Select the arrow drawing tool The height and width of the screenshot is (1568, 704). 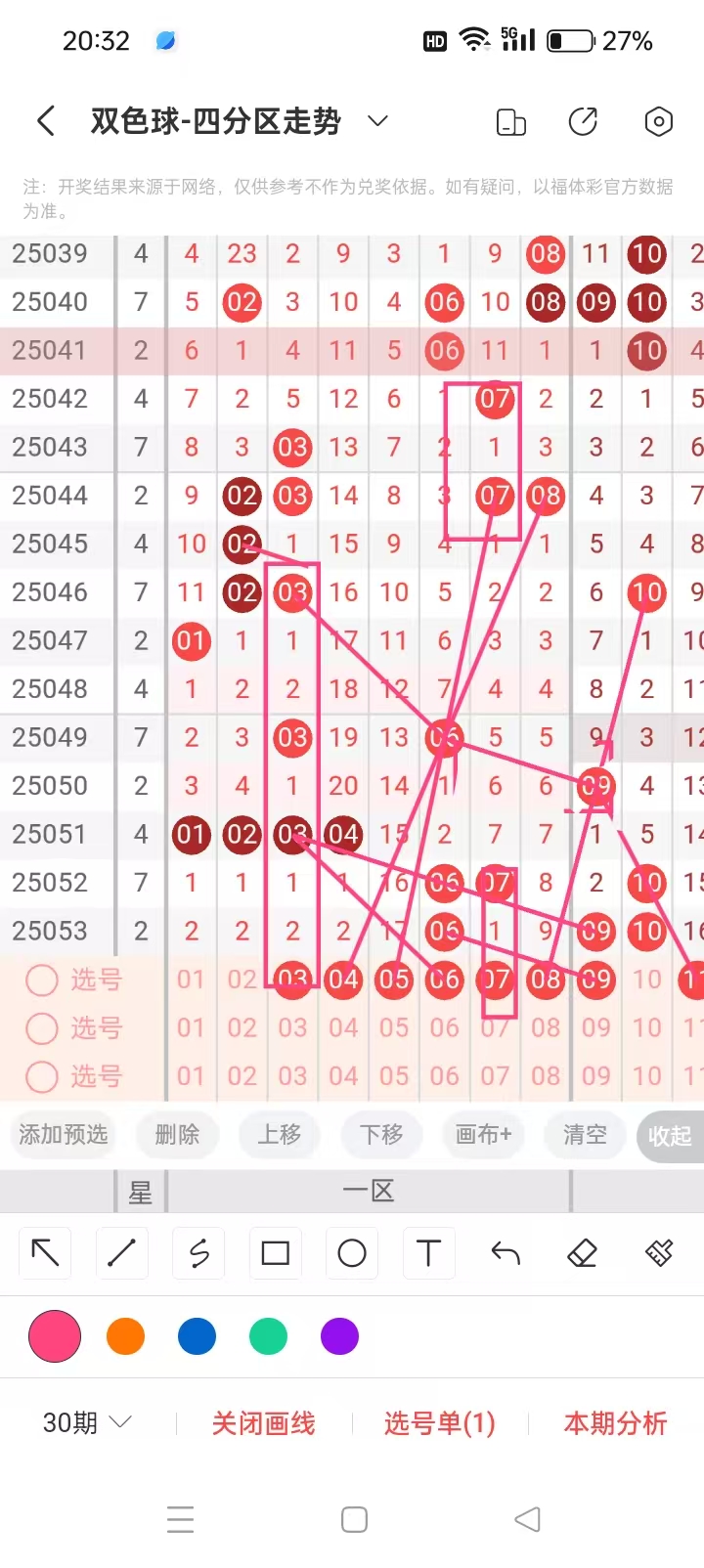point(46,1252)
